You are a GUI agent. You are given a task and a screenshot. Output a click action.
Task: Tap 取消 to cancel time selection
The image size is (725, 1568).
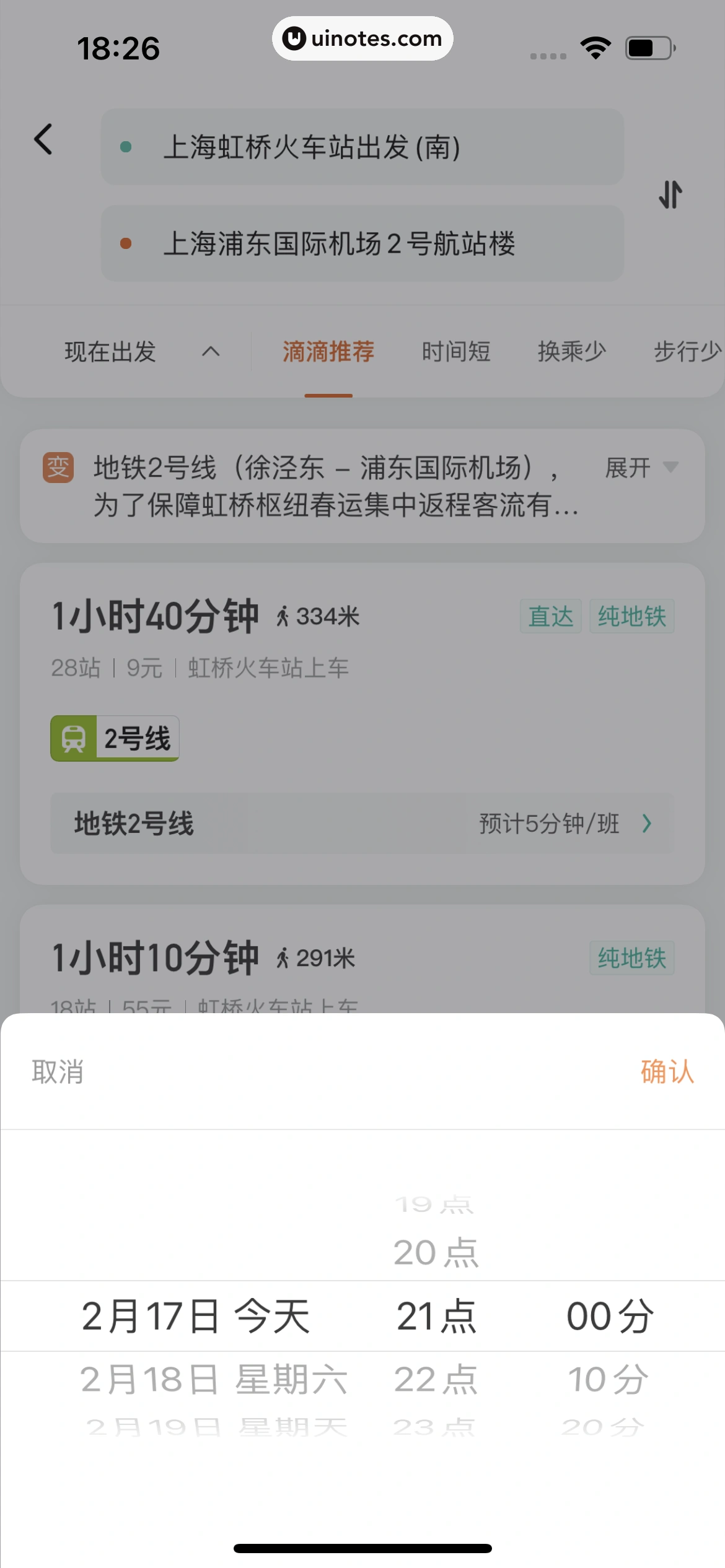click(x=58, y=1071)
